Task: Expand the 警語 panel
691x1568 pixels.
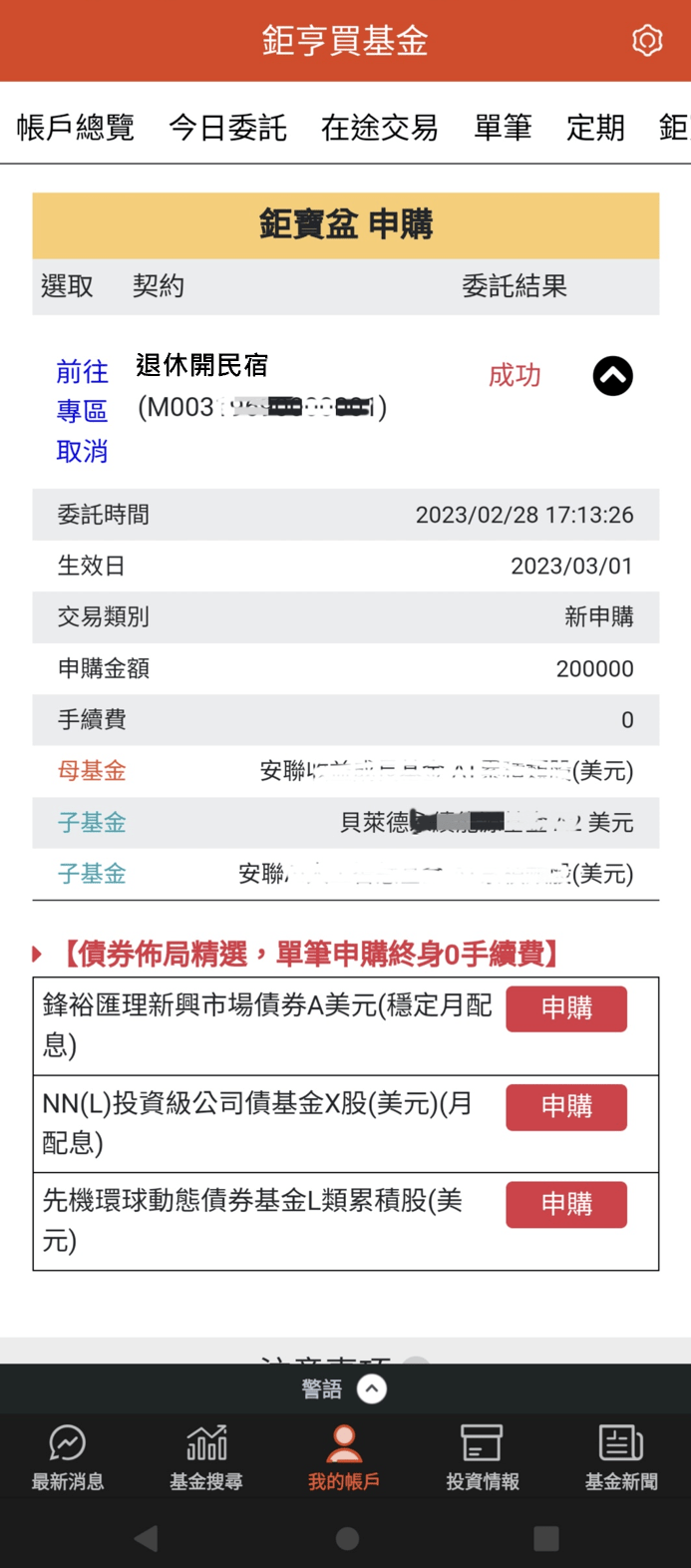Action: (x=371, y=1388)
